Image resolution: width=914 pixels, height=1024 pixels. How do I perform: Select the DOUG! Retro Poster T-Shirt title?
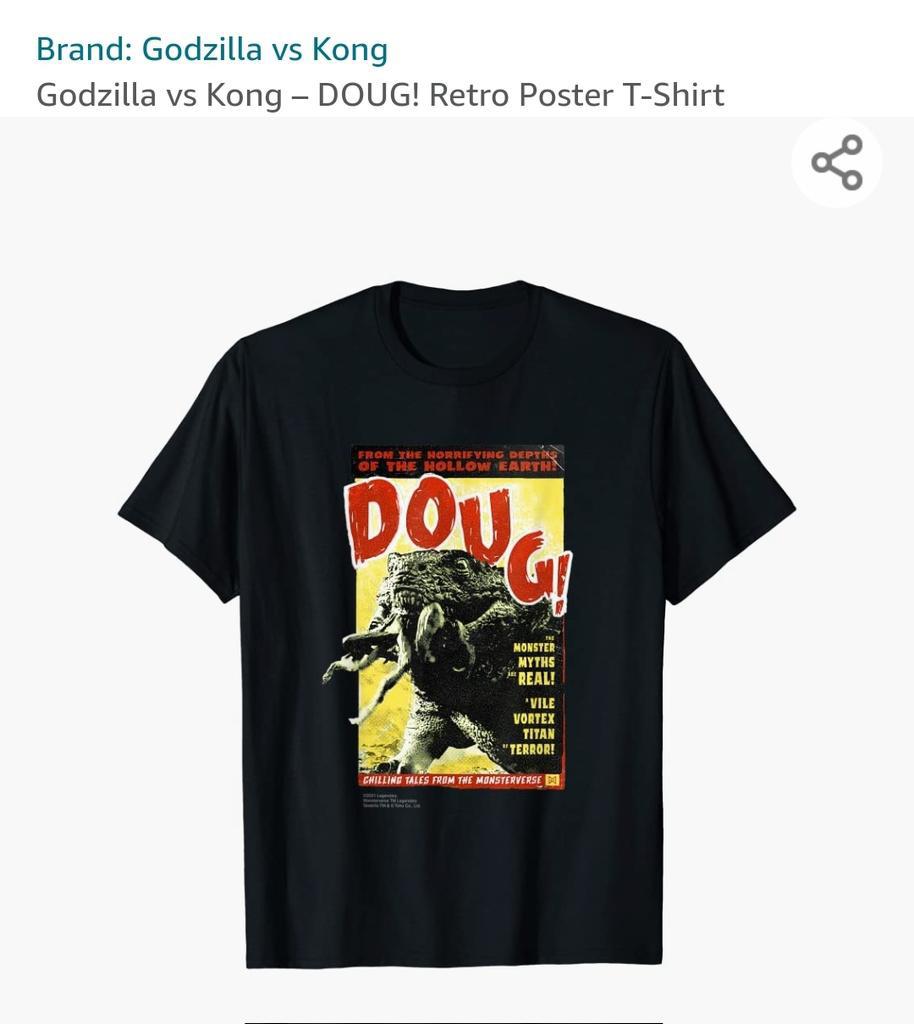[379, 95]
